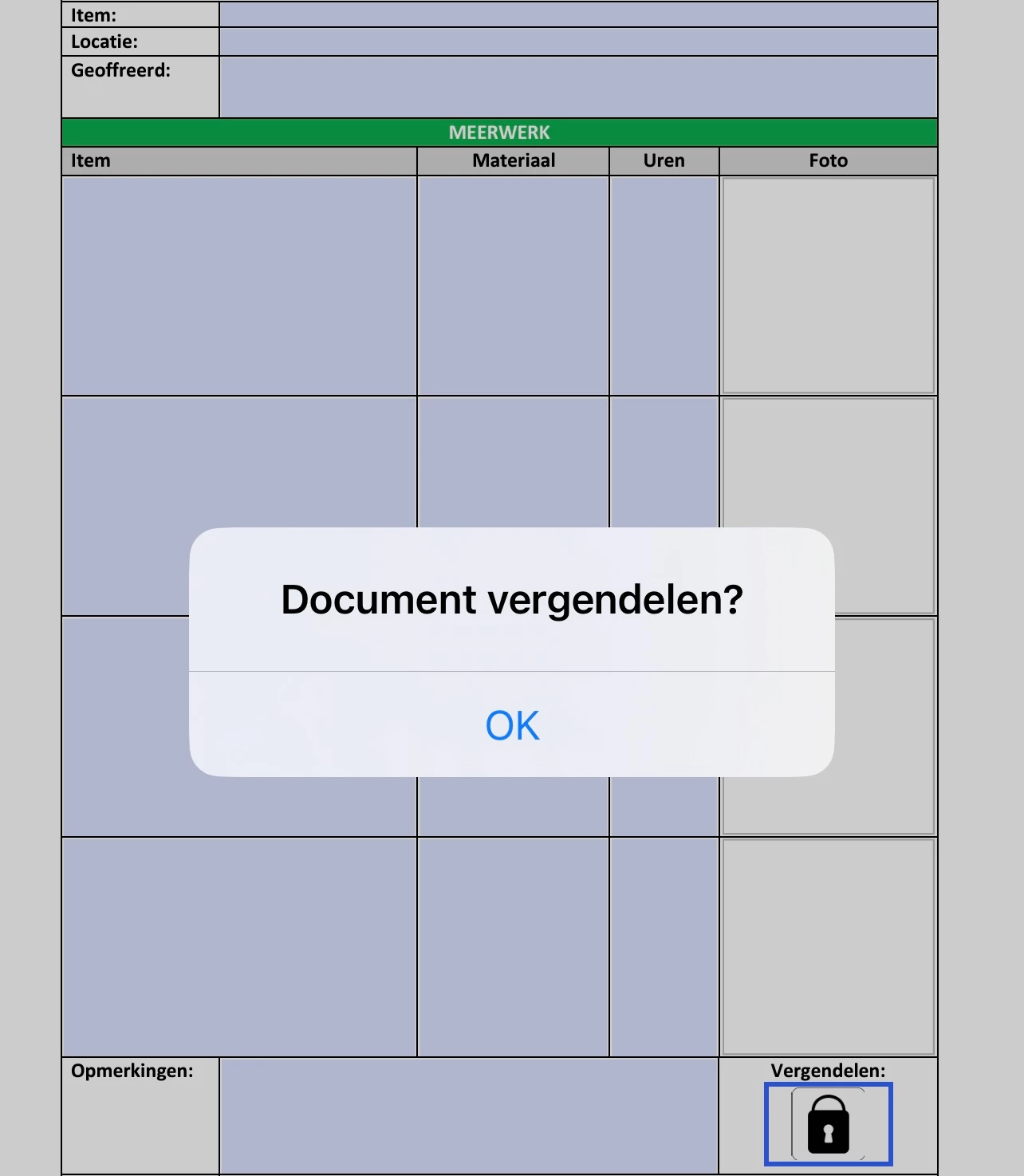Select the Locatie input field
This screenshot has width=1024, height=1176.
coord(577,42)
